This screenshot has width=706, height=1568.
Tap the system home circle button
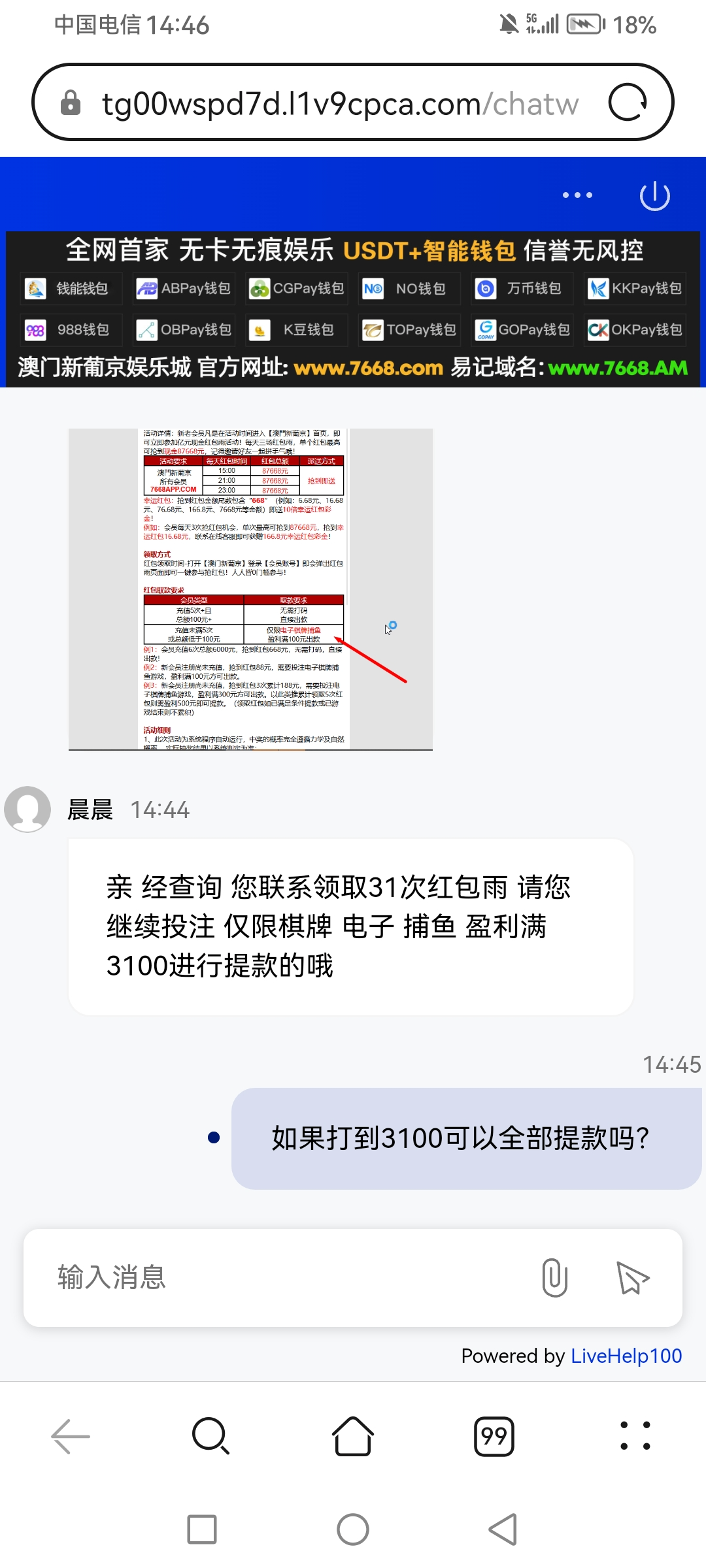[x=353, y=1529]
